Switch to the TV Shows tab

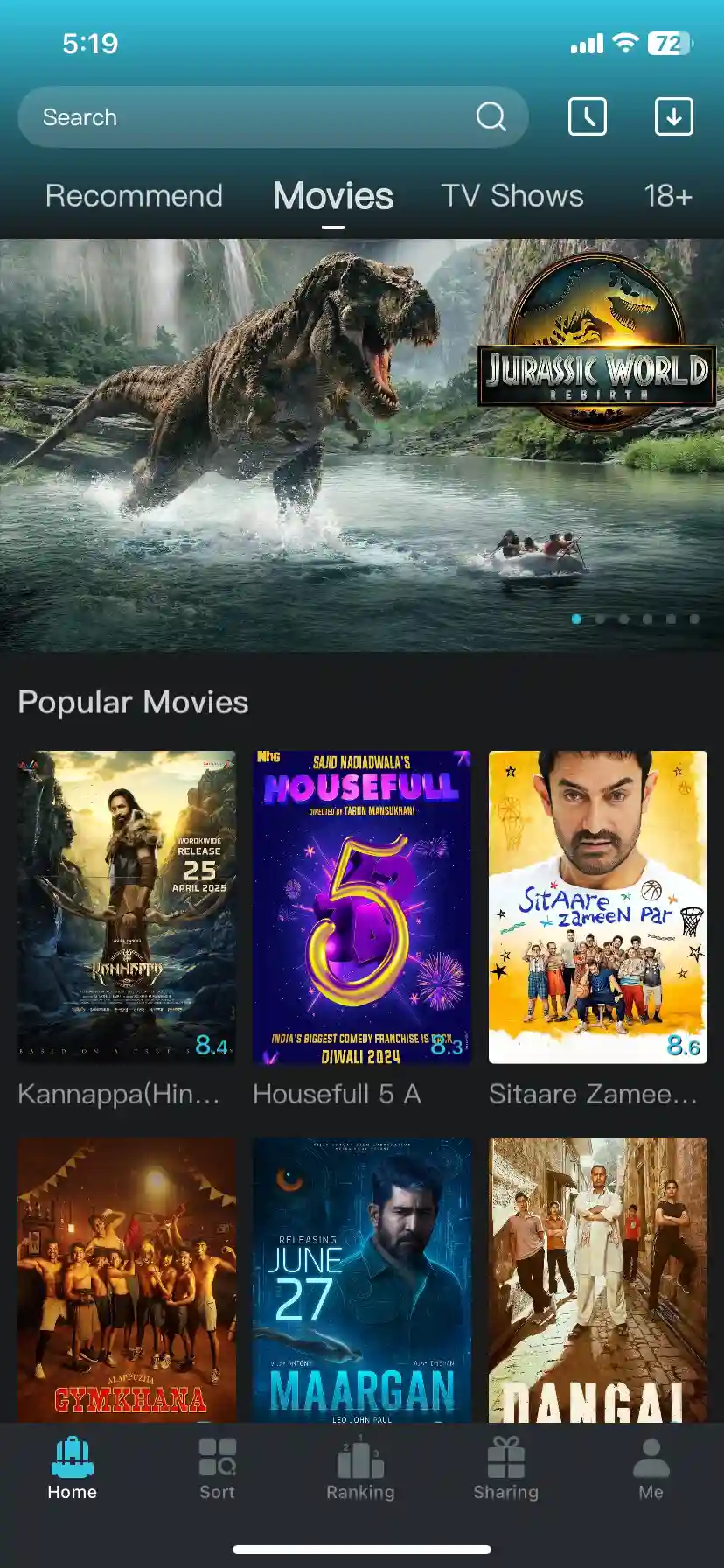[512, 196]
